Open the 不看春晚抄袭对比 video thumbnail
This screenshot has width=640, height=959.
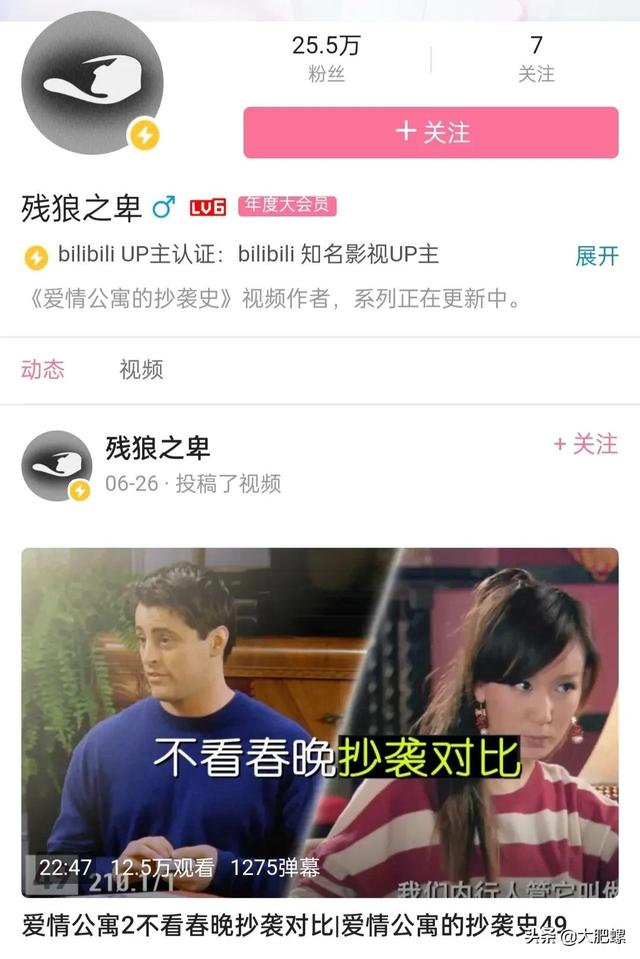(x=320, y=722)
